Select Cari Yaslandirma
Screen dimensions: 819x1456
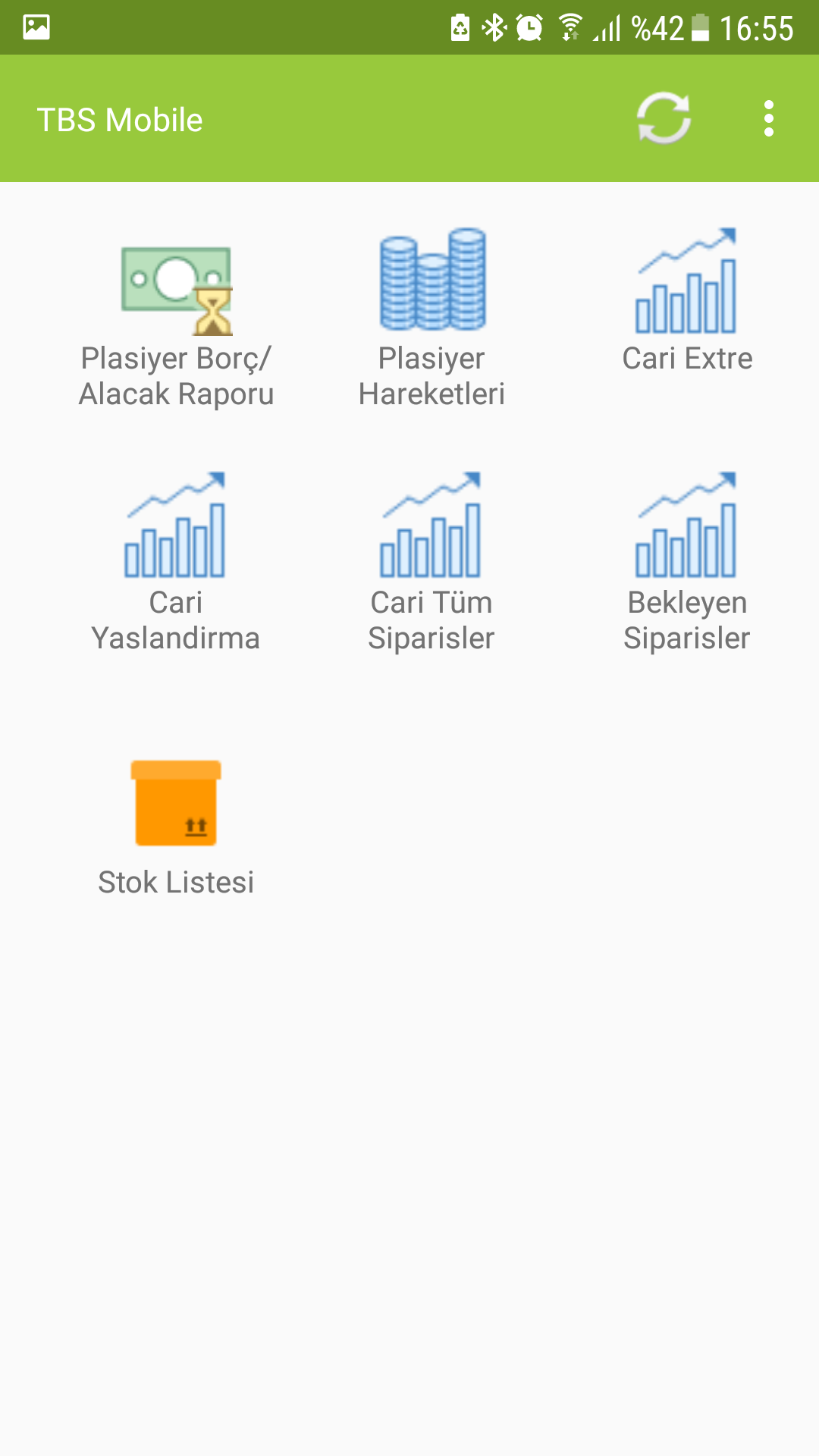[176, 562]
